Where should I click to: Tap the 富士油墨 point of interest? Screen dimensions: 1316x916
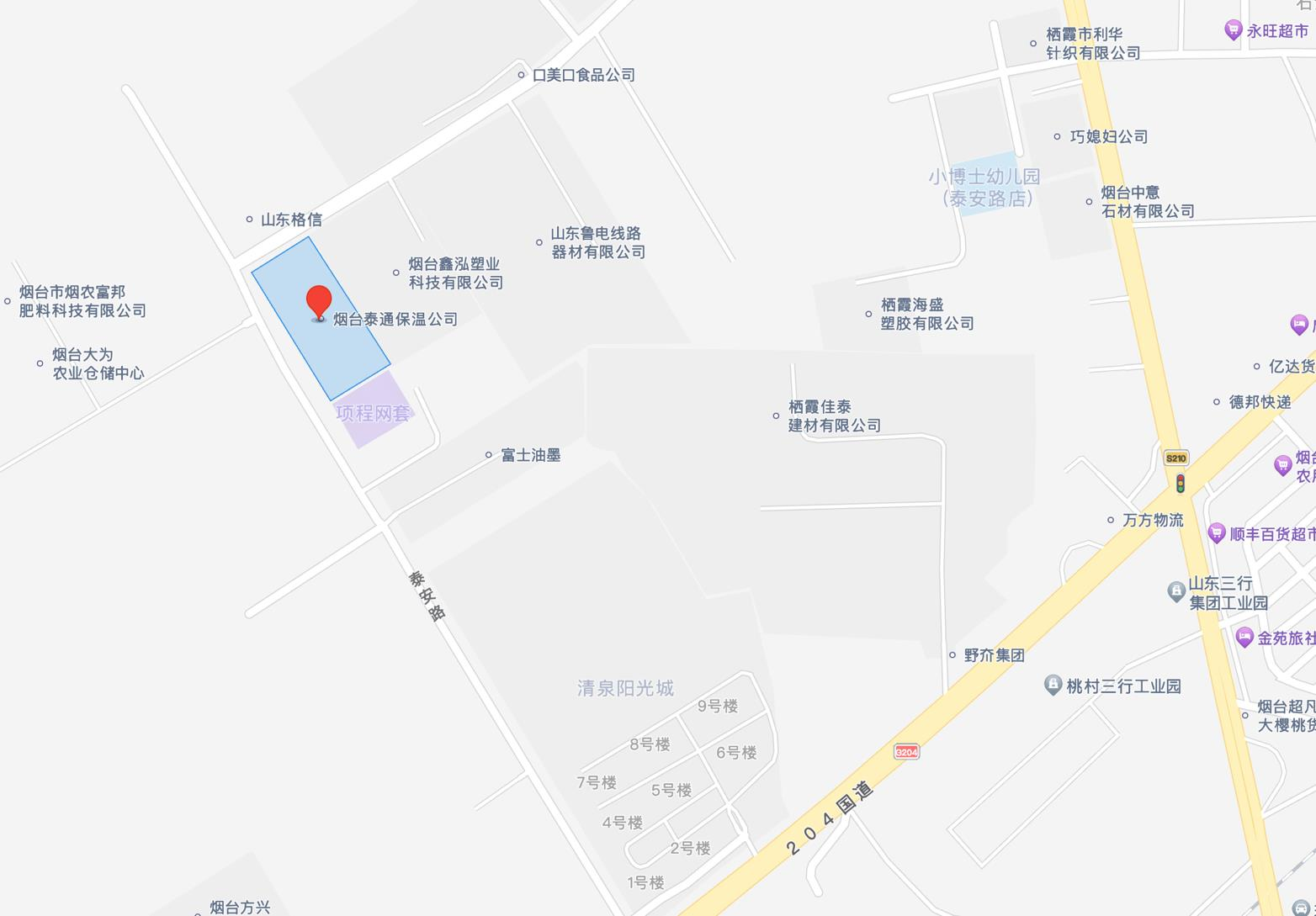coord(489,455)
